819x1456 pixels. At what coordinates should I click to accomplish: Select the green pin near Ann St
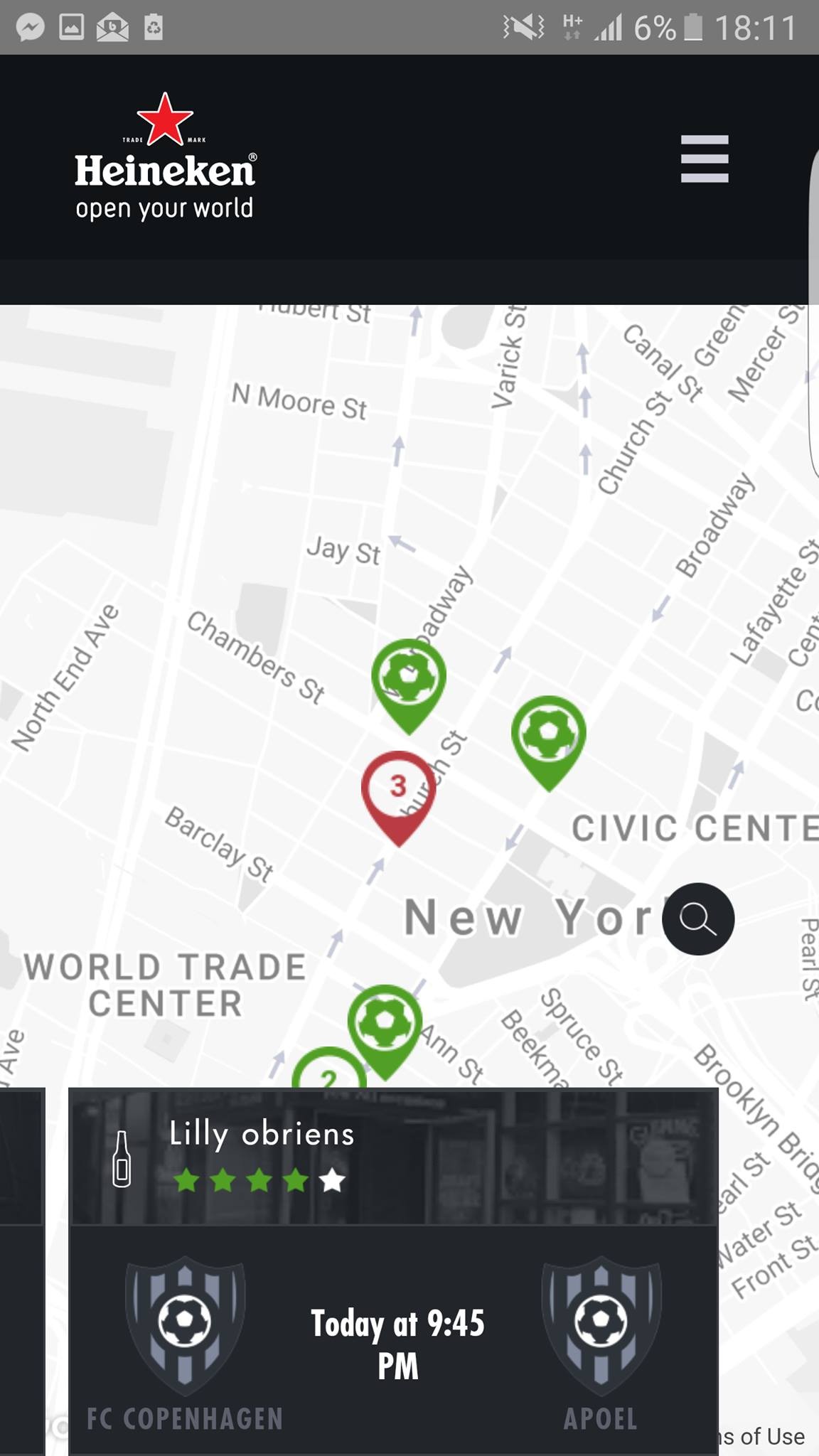[x=385, y=1032]
